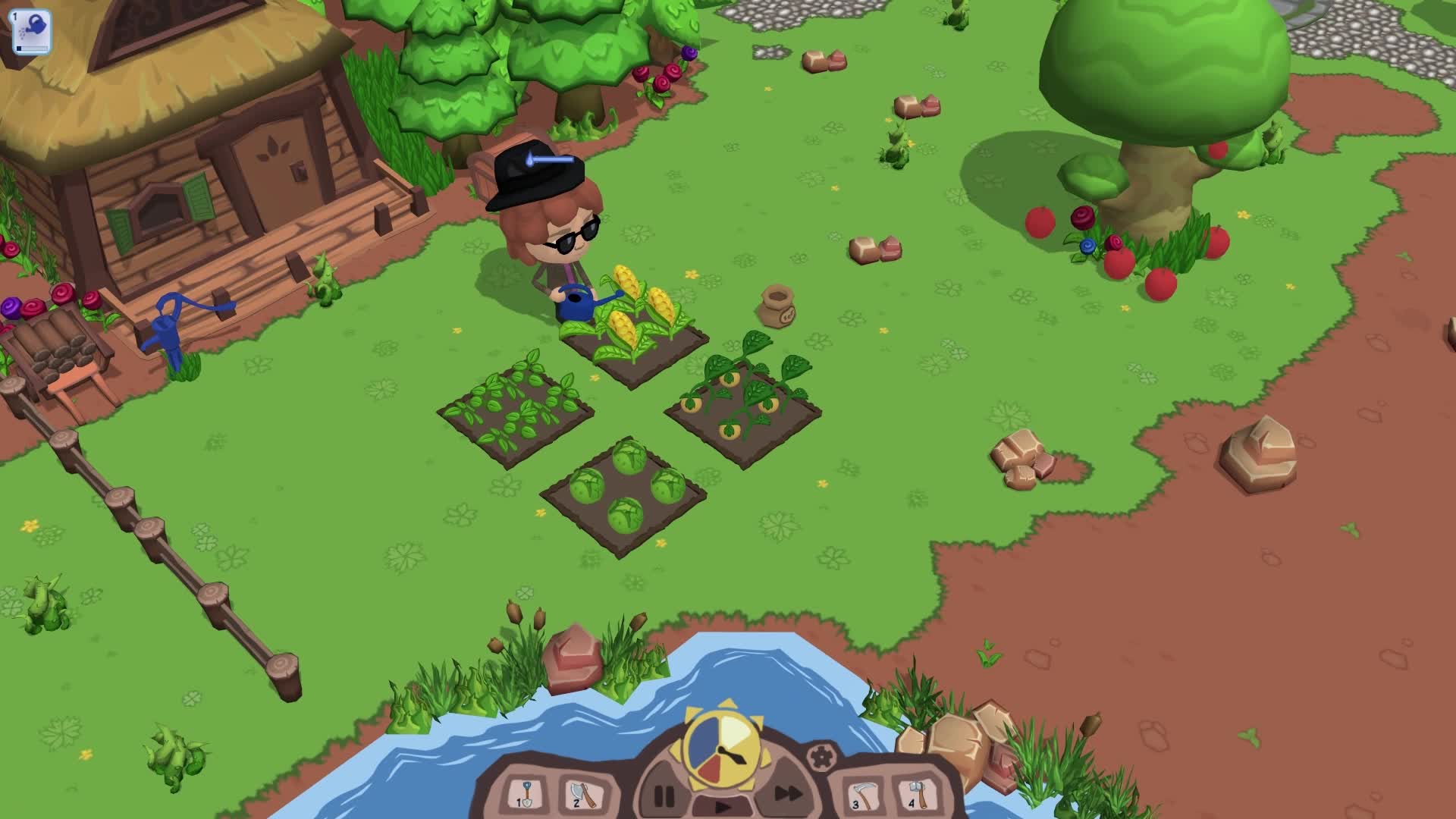1456x819 pixels.
Task: Select the axe tool in slot 2
Action: (582, 794)
